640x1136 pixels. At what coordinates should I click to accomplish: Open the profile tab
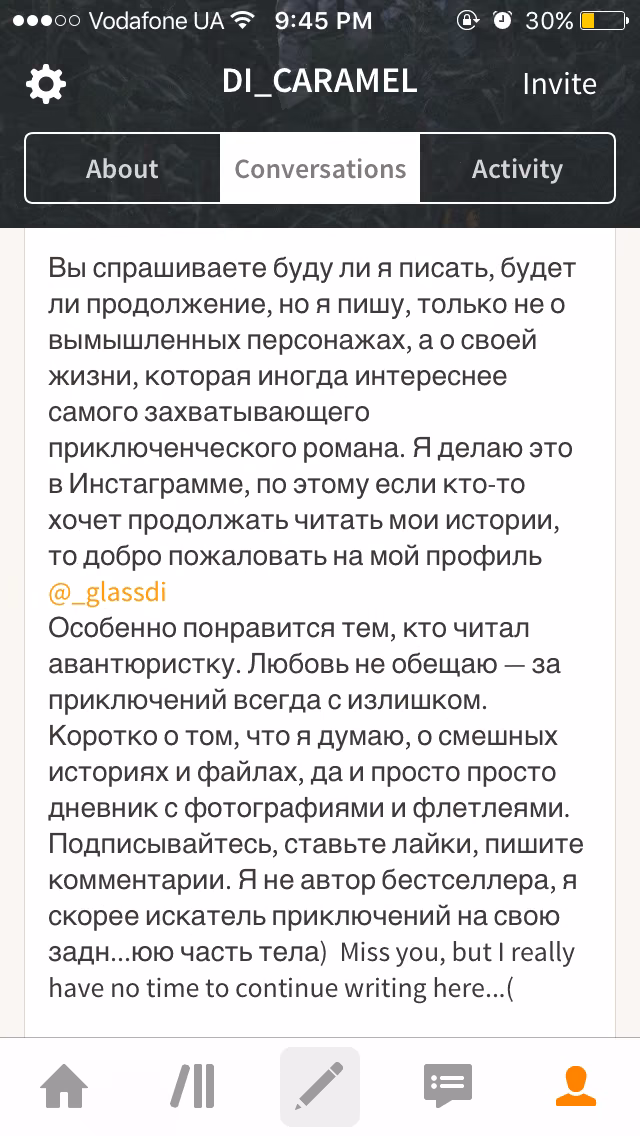(575, 1086)
